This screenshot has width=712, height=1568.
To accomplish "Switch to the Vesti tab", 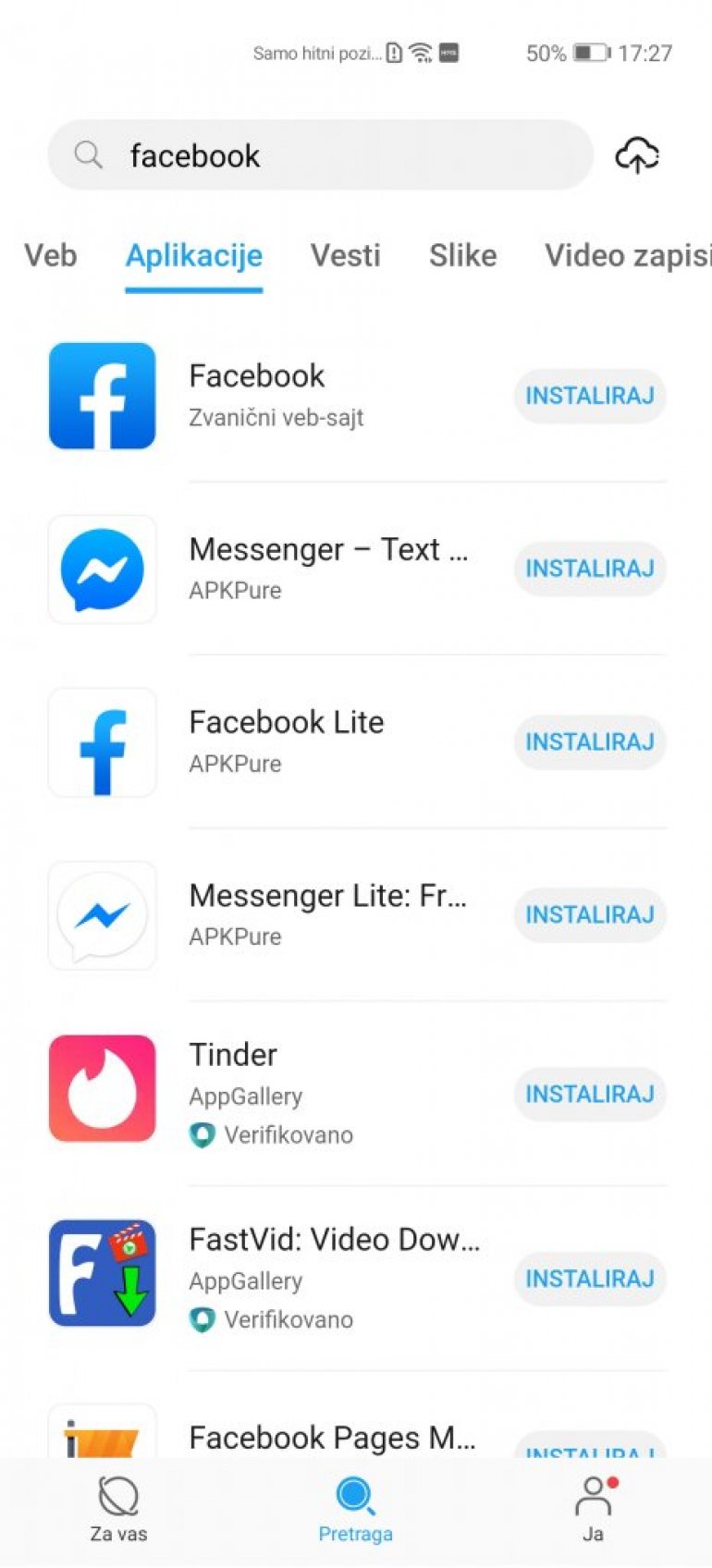I will [x=345, y=256].
